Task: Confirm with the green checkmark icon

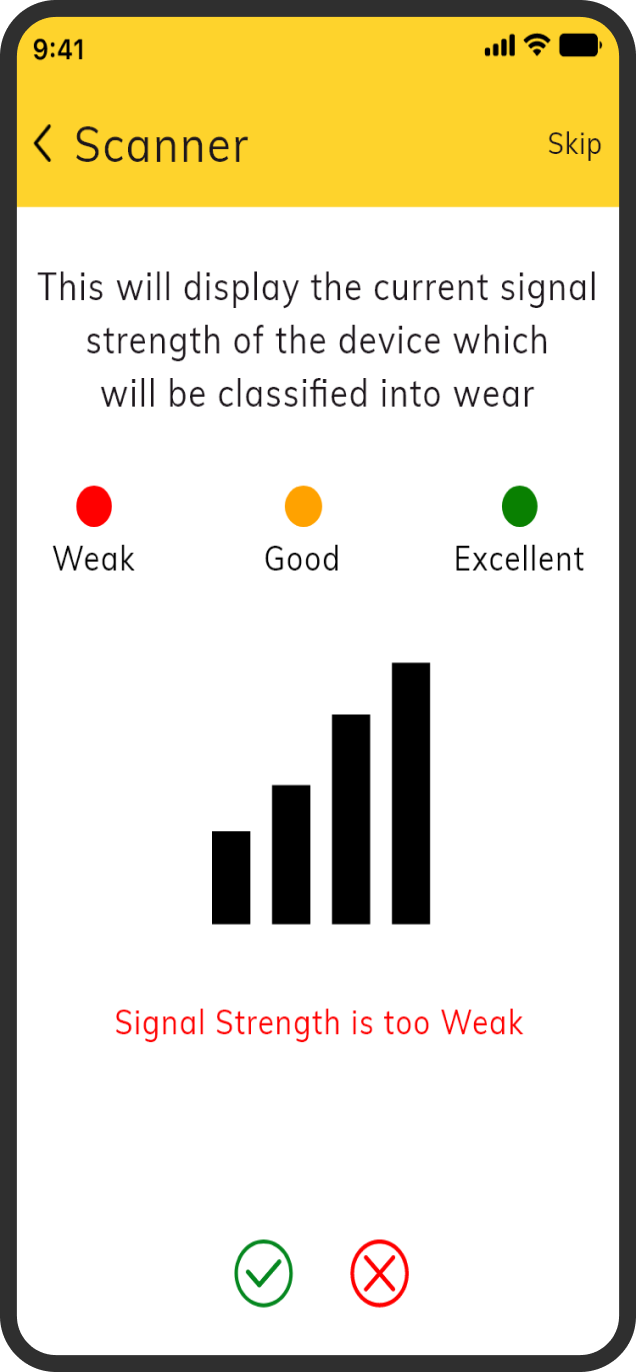Action: (263, 1273)
